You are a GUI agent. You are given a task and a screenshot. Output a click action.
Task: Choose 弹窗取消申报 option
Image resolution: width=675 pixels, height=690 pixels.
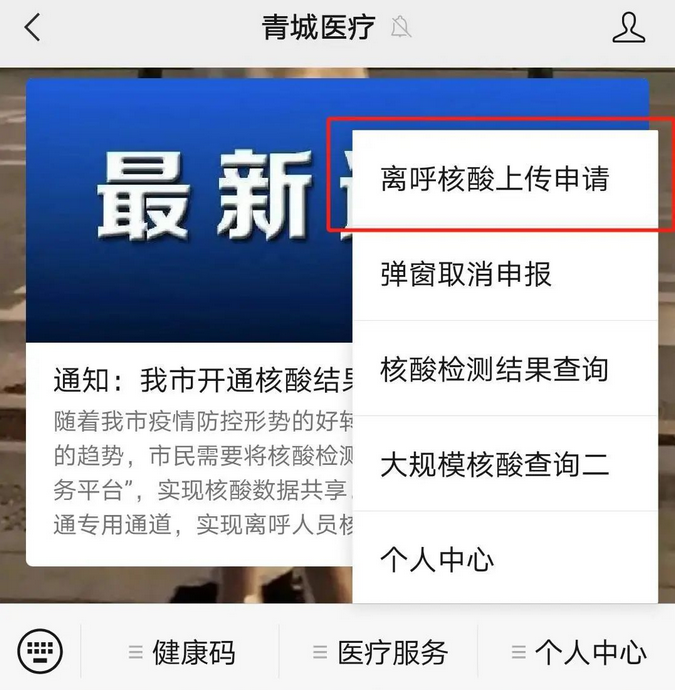tap(466, 274)
